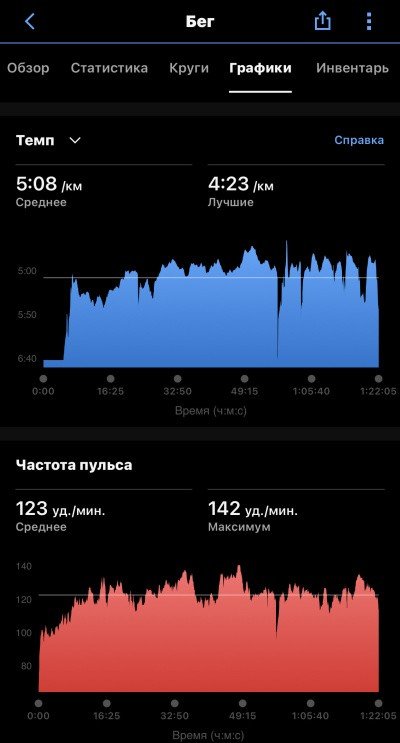The height and width of the screenshot is (743, 400).
Task: Open the Справка help link
Action: (x=359, y=140)
